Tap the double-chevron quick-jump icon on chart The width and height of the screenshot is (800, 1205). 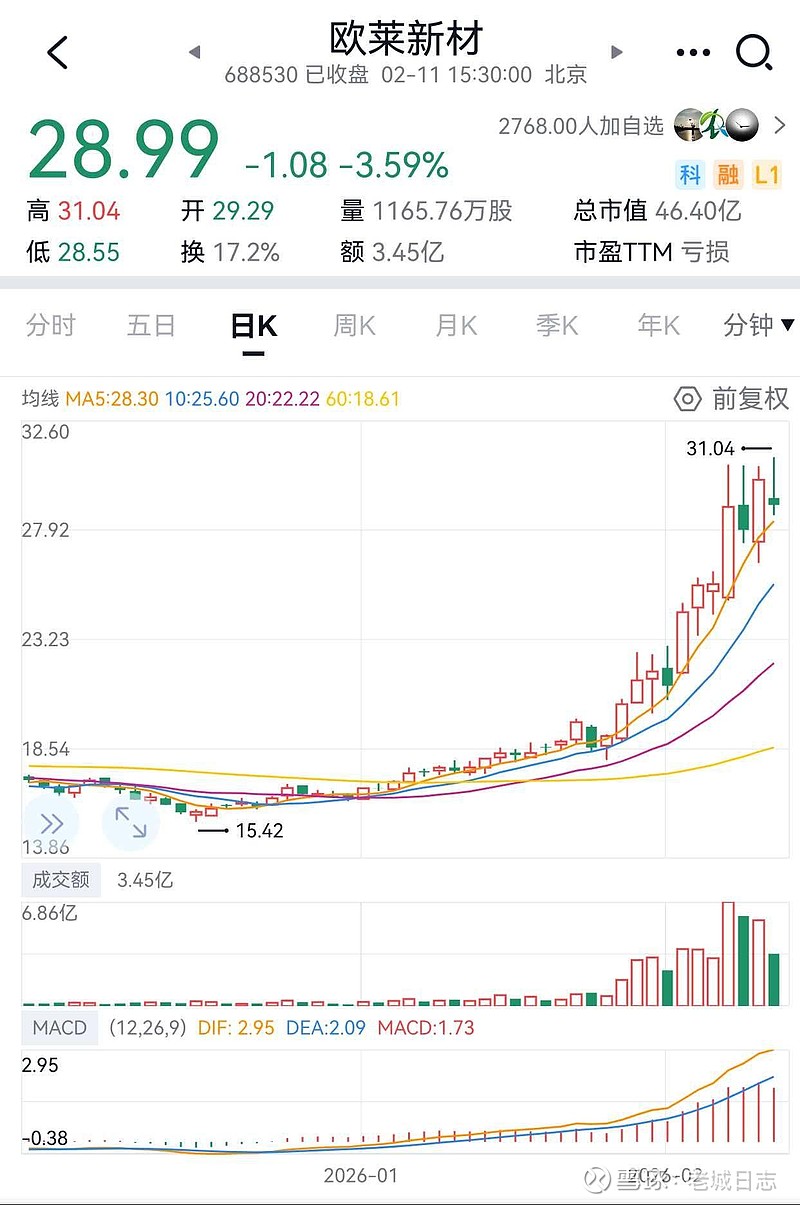coord(50,822)
